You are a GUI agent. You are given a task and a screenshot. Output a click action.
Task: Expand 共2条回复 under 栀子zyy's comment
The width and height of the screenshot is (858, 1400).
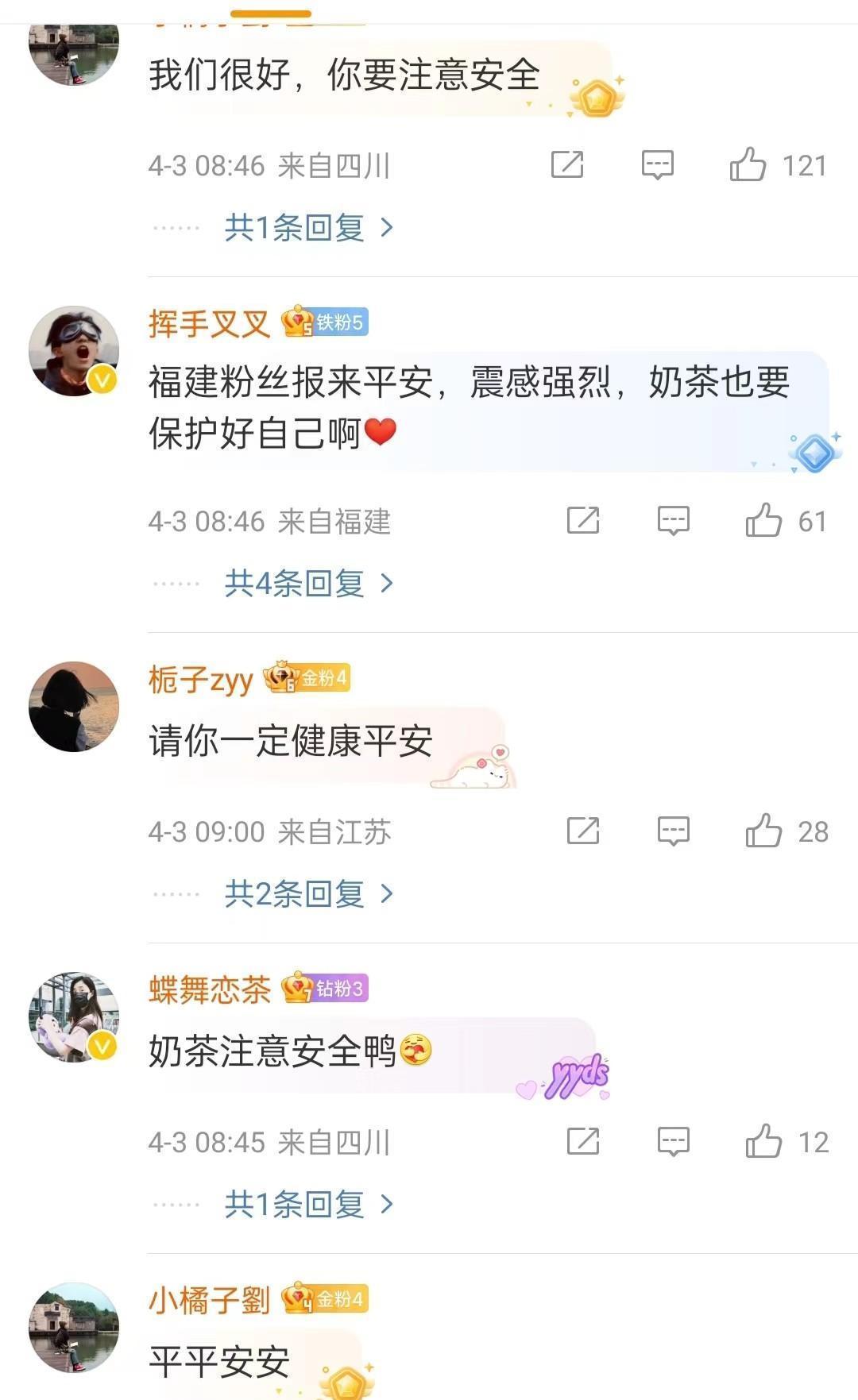308,894
